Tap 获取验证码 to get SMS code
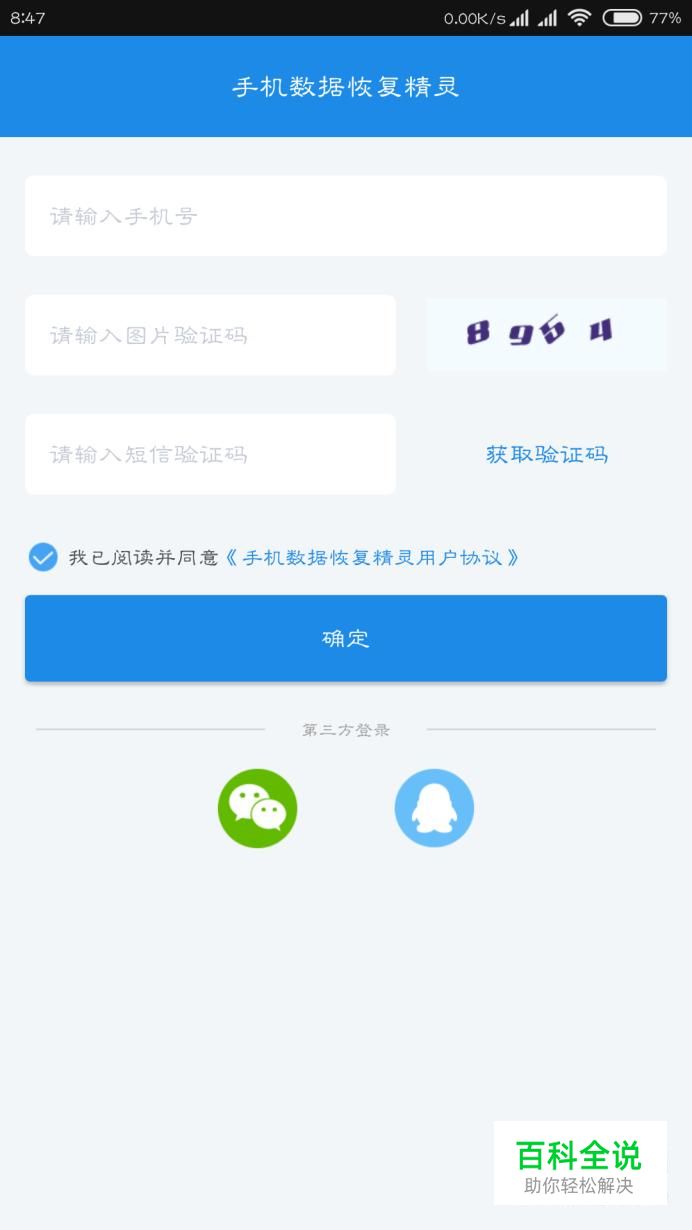 [x=546, y=454]
